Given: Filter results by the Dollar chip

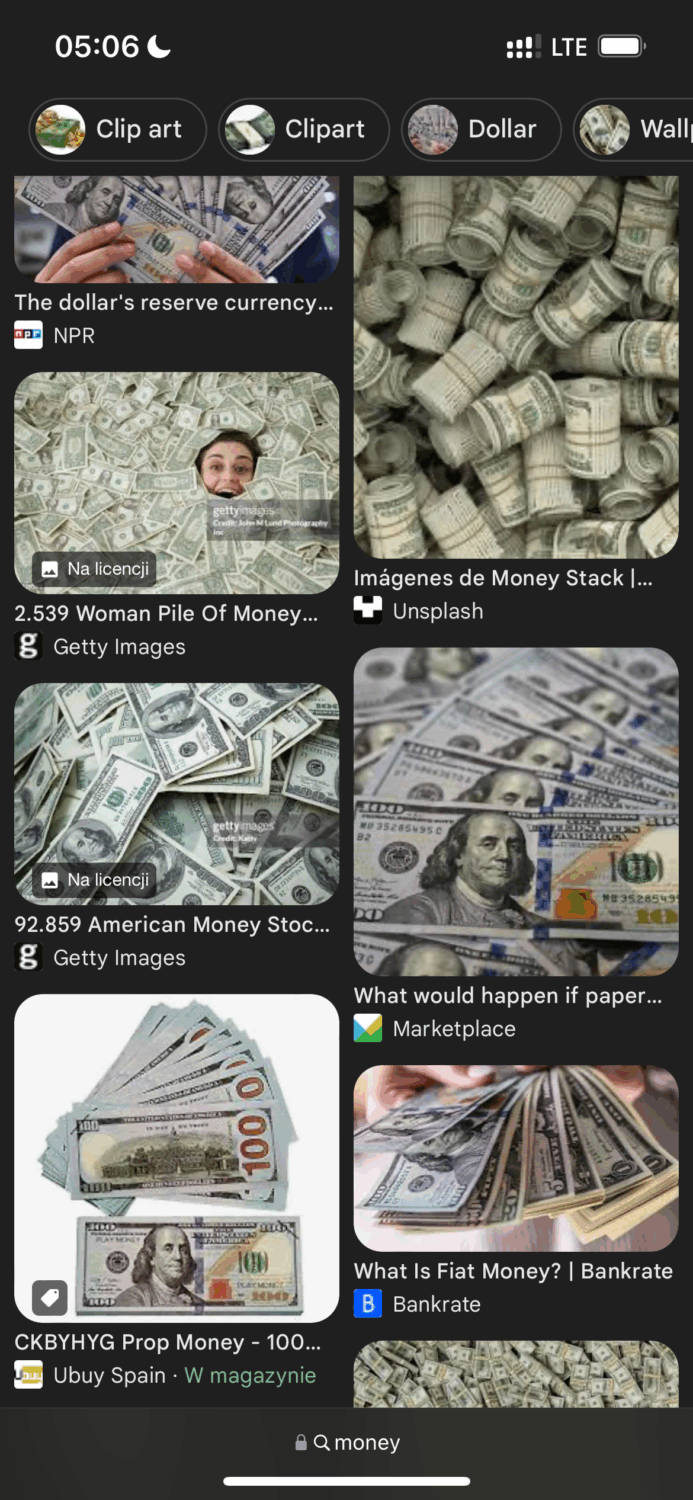Looking at the screenshot, I should (481, 129).
